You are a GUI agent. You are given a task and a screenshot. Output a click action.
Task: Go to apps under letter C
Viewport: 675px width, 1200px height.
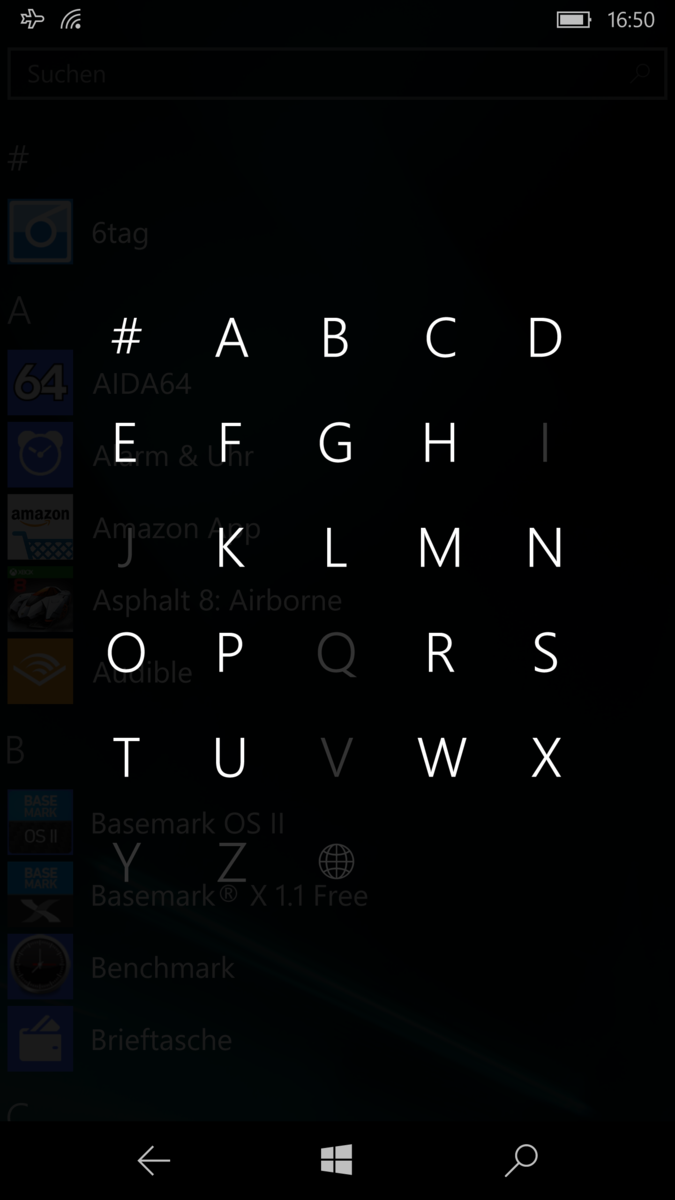tap(440, 338)
